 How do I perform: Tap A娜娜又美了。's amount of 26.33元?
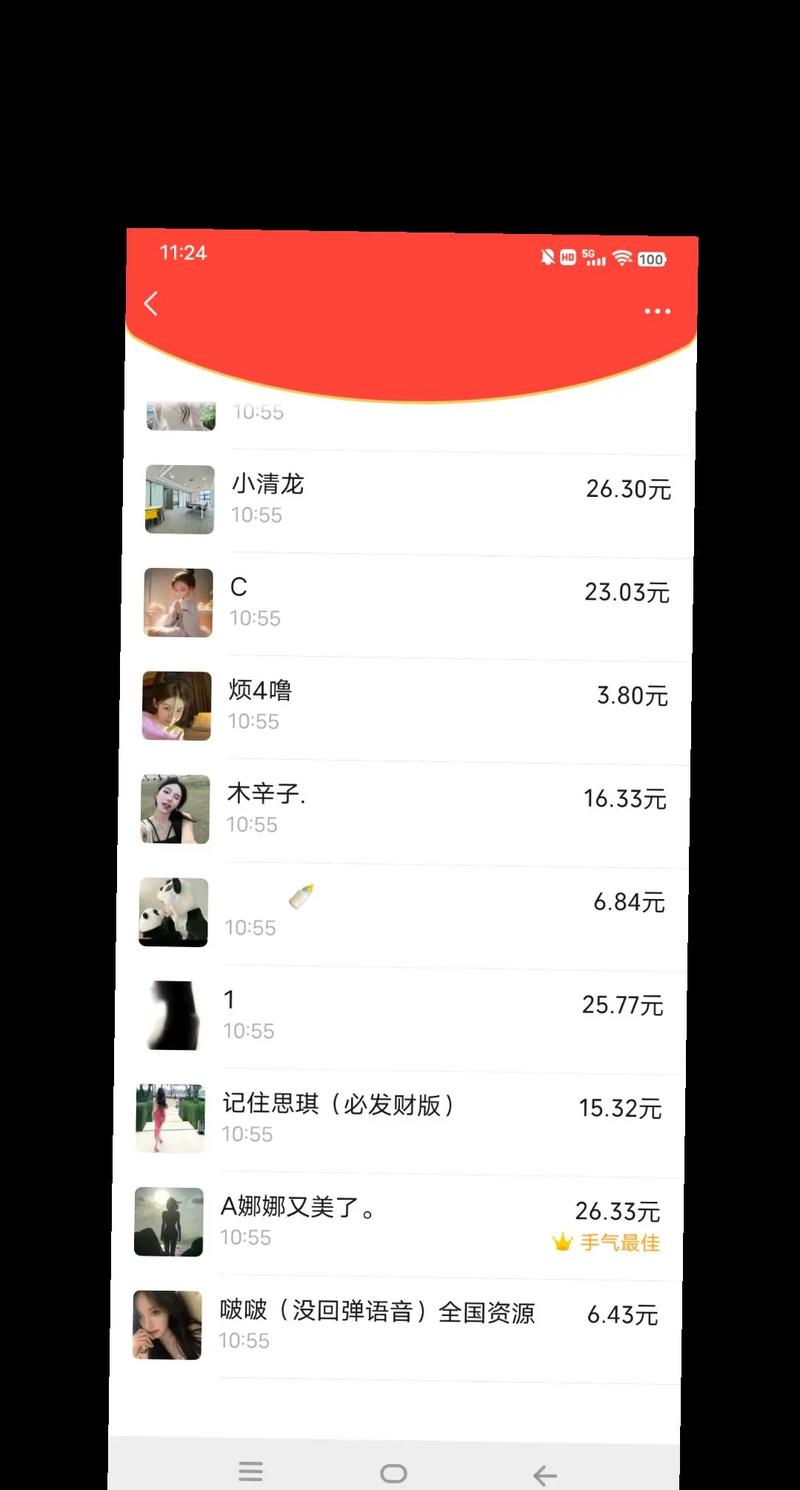click(x=618, y=1211)
